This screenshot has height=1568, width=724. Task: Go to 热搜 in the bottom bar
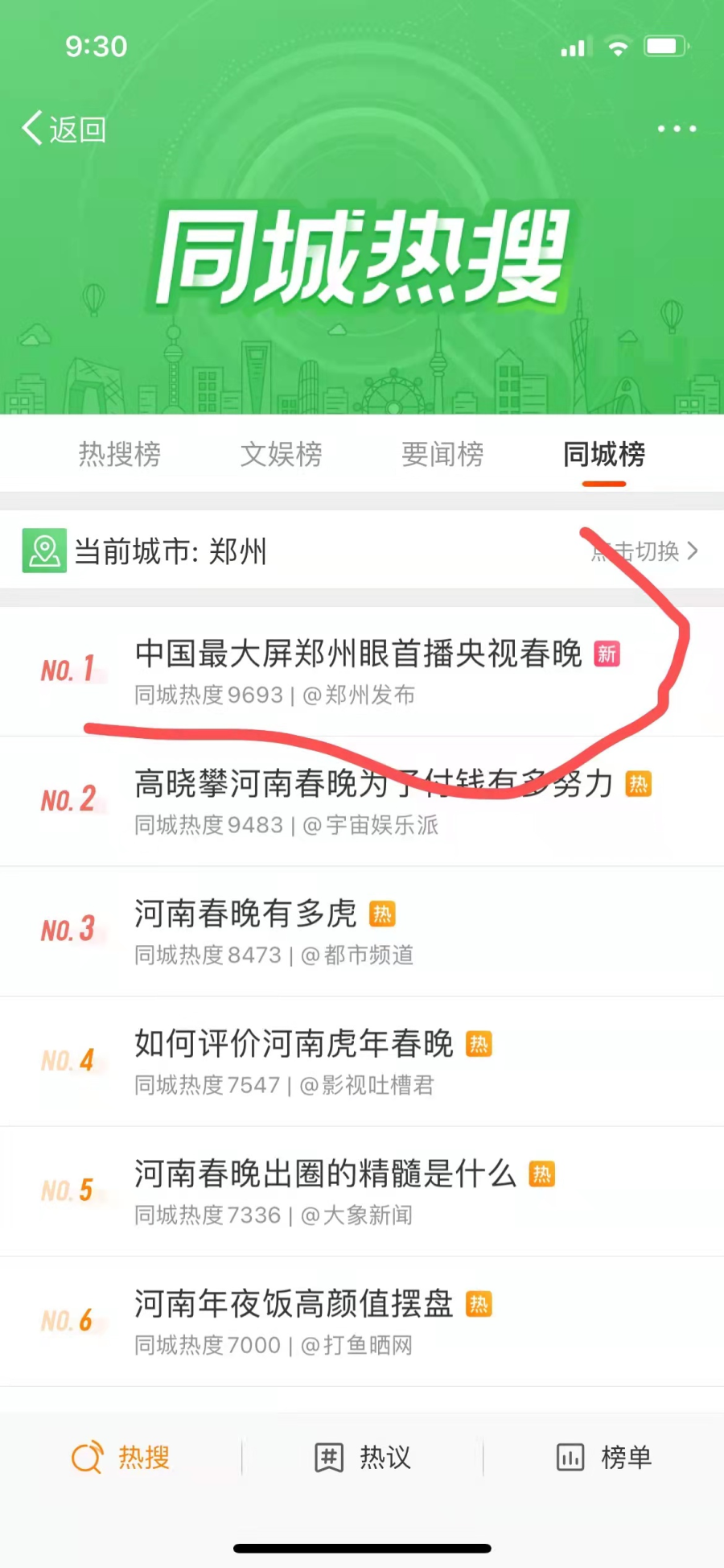pos(121,1457)
